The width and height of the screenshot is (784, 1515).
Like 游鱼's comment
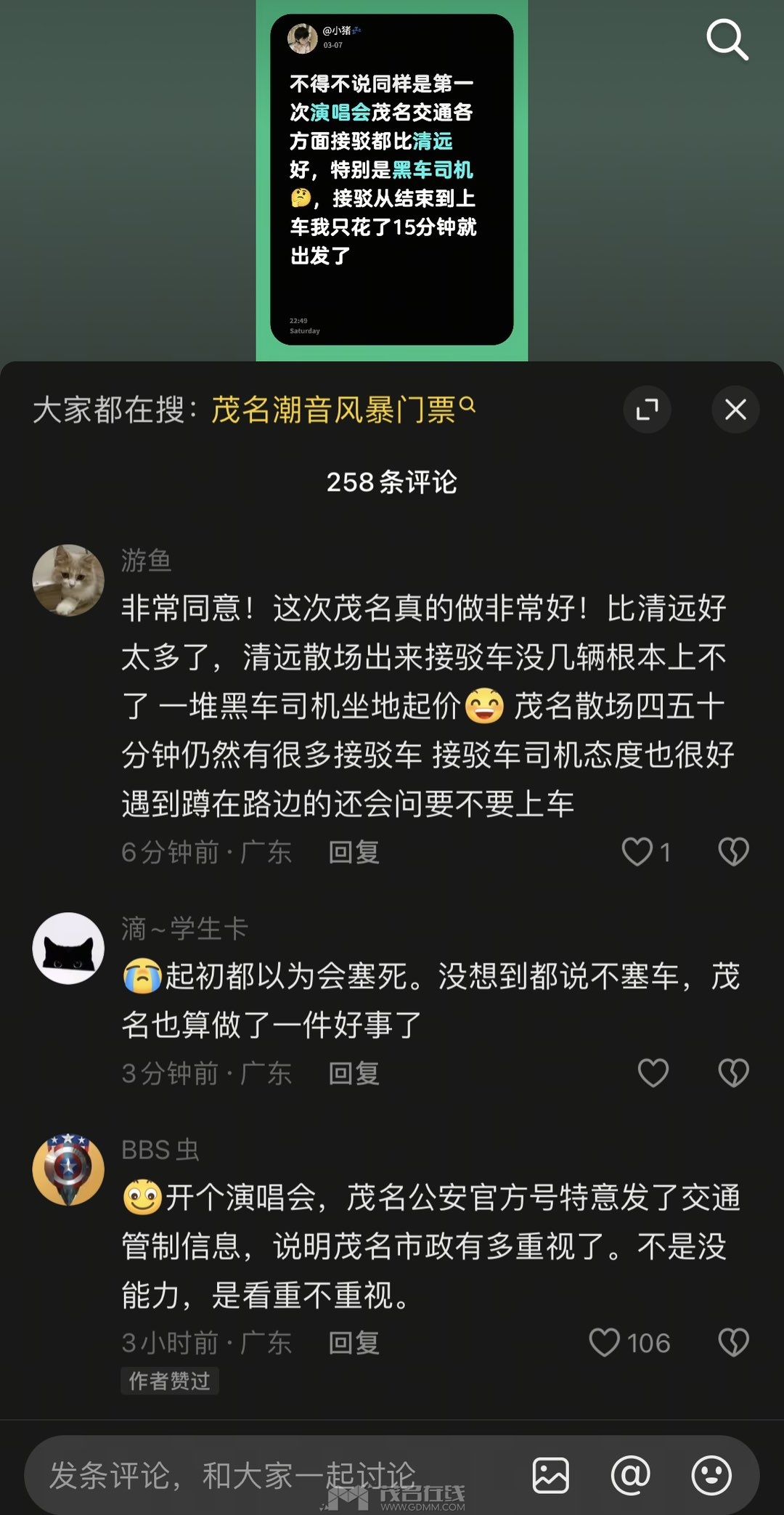(x=637, y=852)
